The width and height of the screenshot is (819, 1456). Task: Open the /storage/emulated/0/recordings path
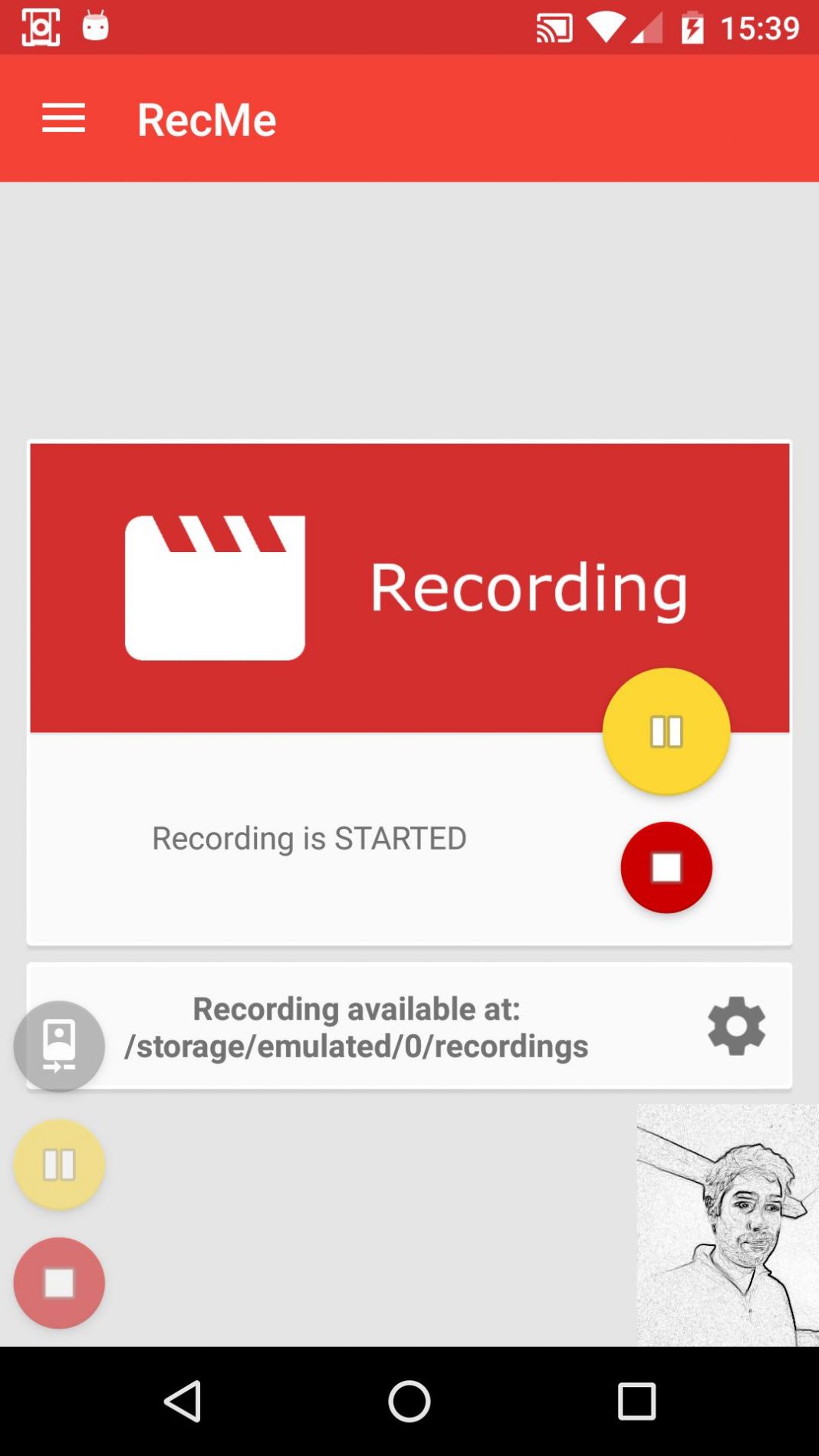pyautogui.click(x=356, y=1045)
